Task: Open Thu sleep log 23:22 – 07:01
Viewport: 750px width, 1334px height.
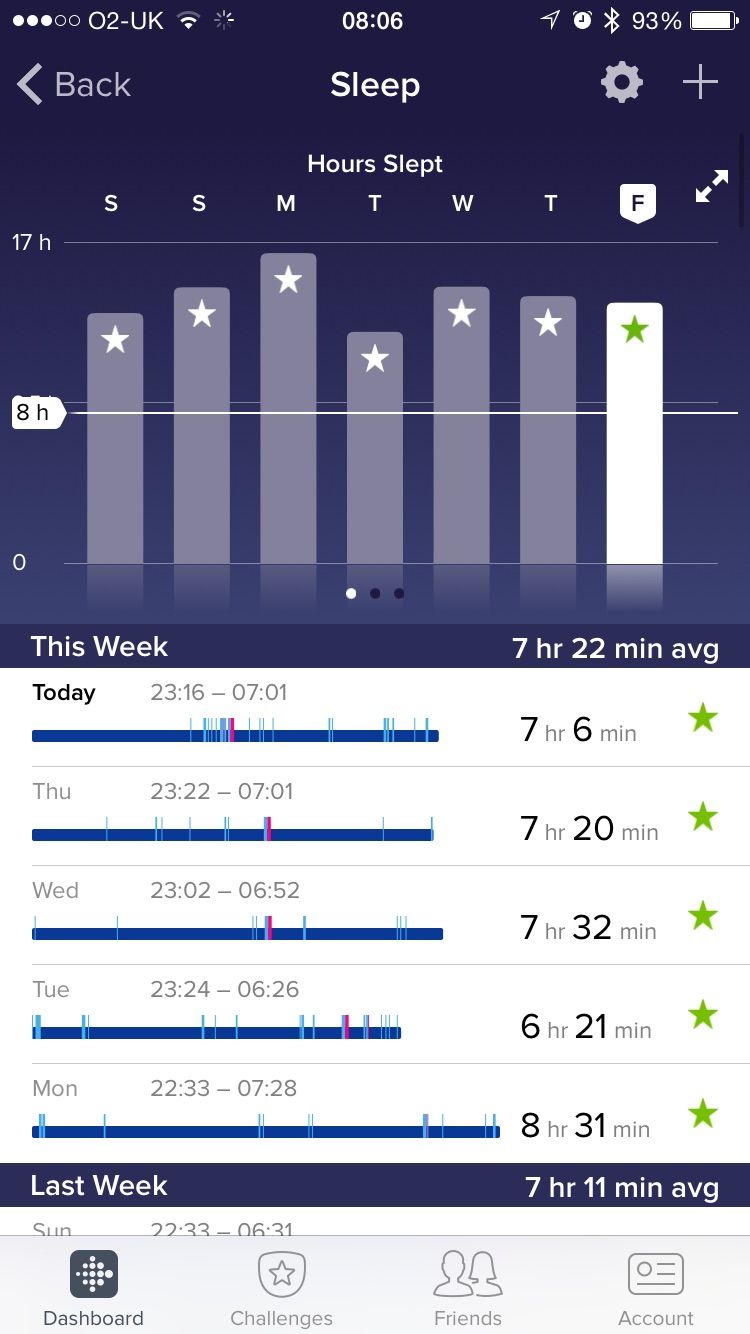Action: click(375, 816)
